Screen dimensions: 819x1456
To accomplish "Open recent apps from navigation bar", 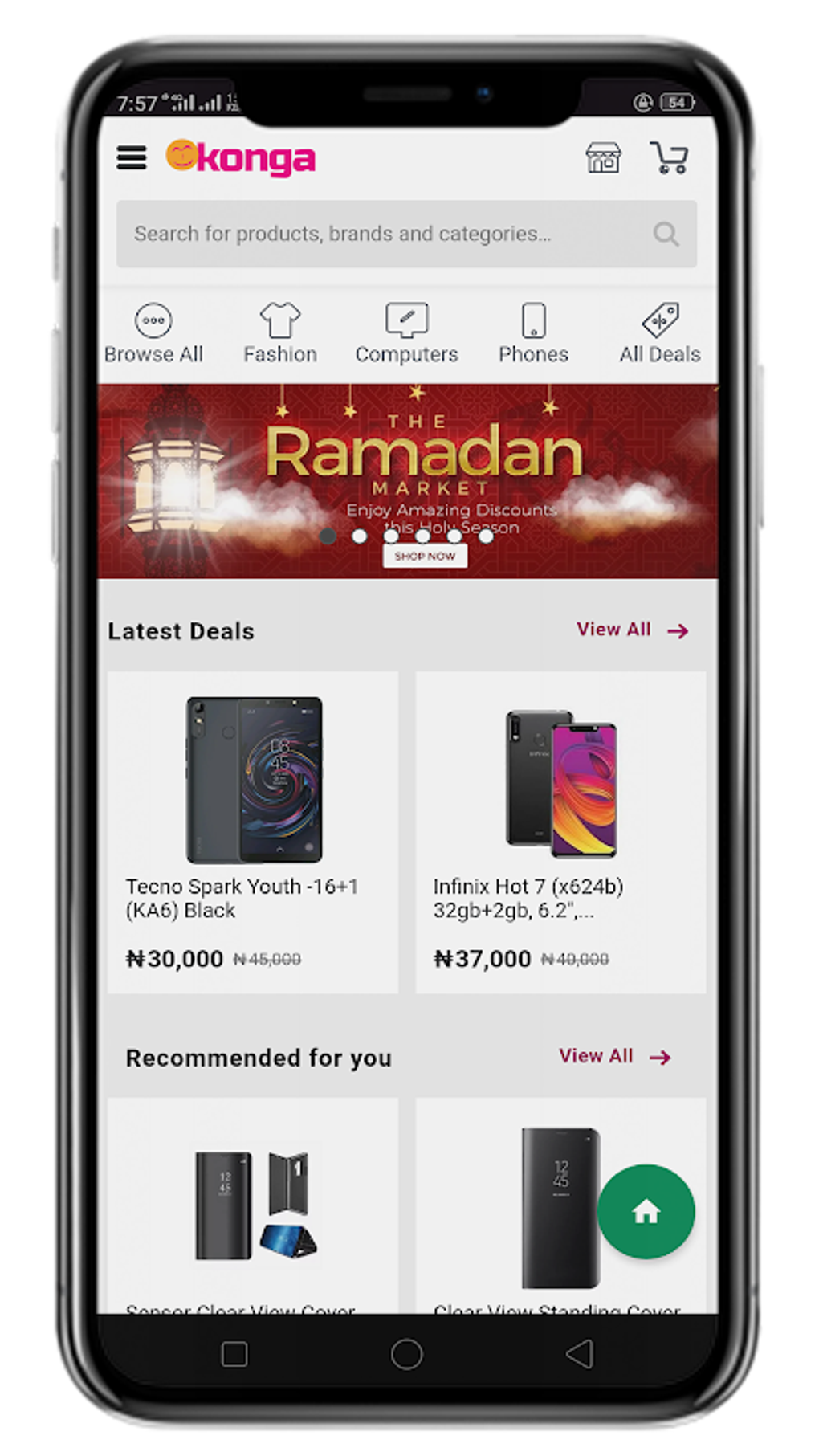I will coord(234,1354).
